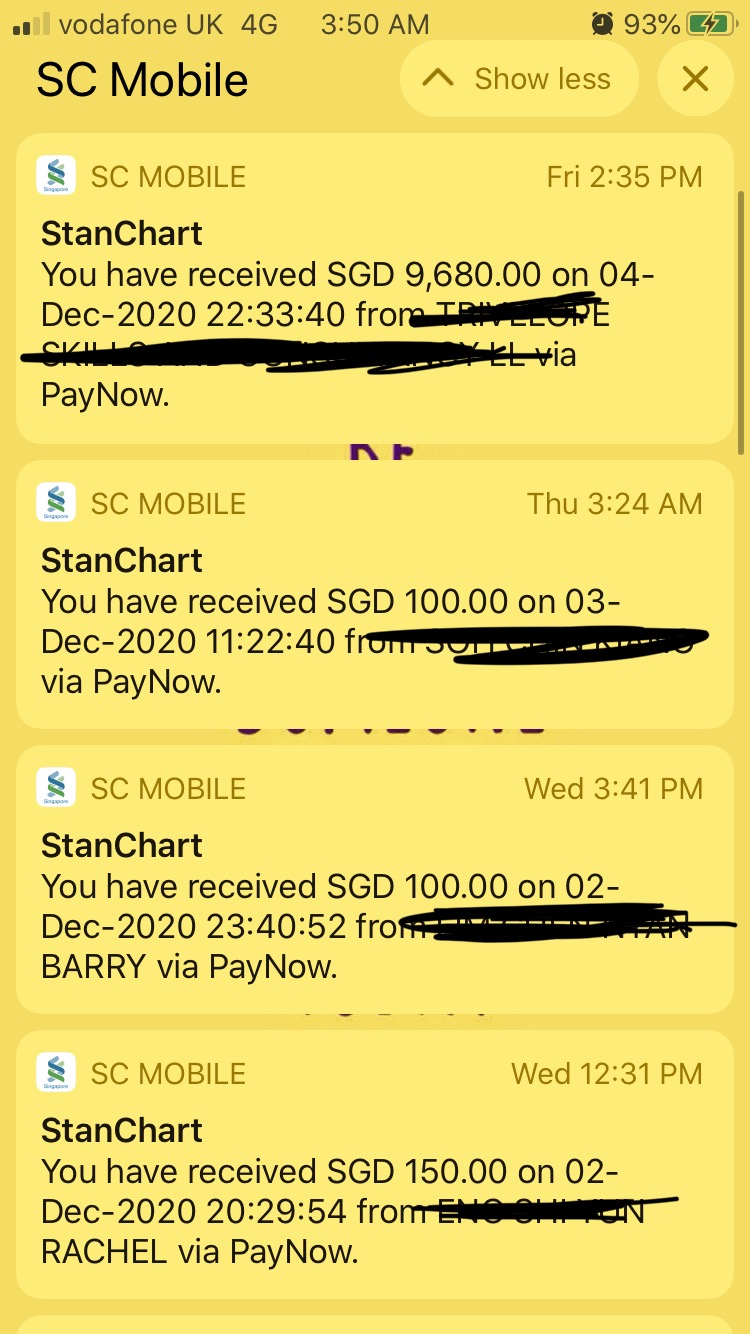Open the SGD 150.00 notification from Rachel

pos(375,1165)
